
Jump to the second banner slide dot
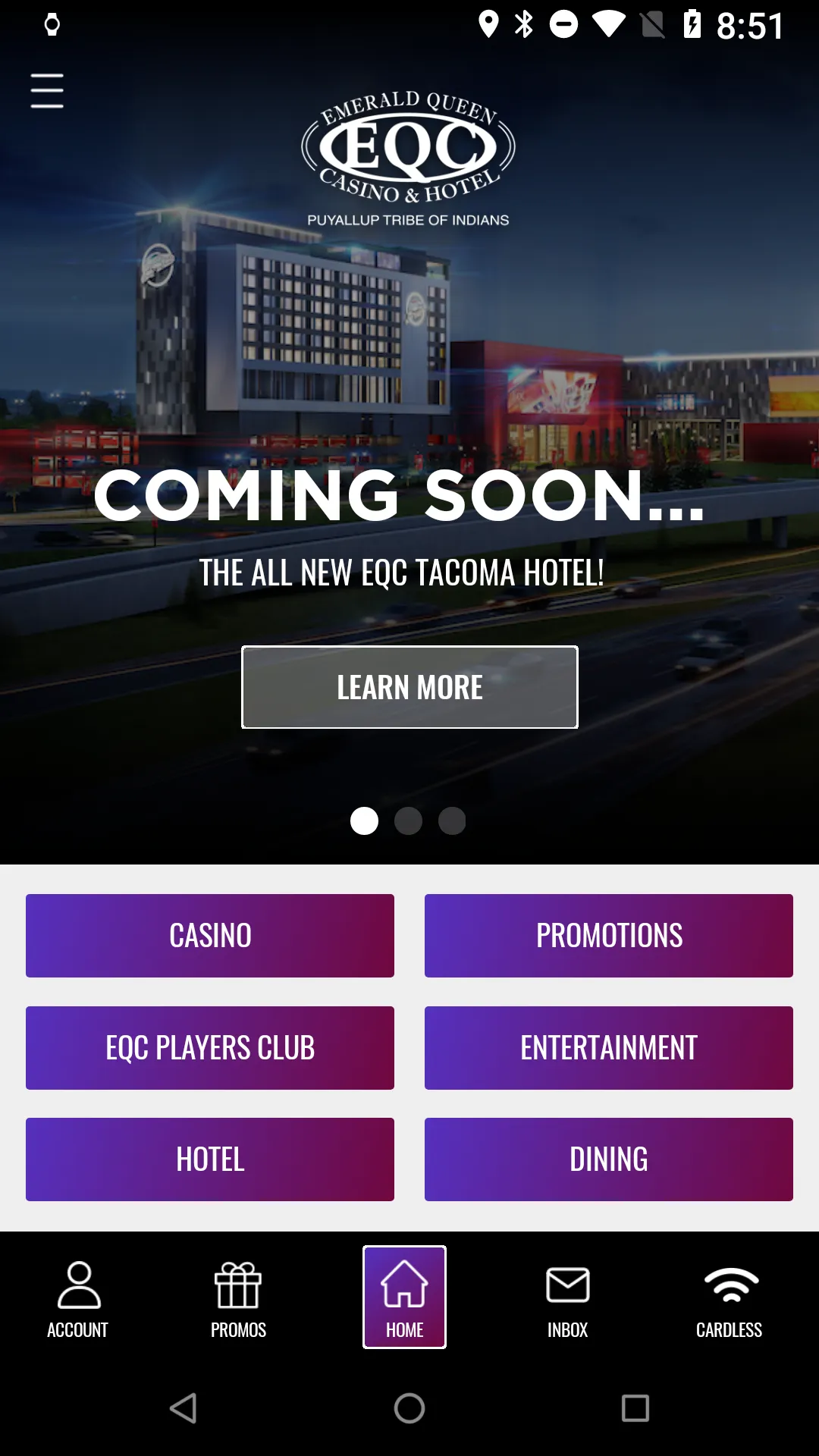pyautogui.click(x=408, y=821)
